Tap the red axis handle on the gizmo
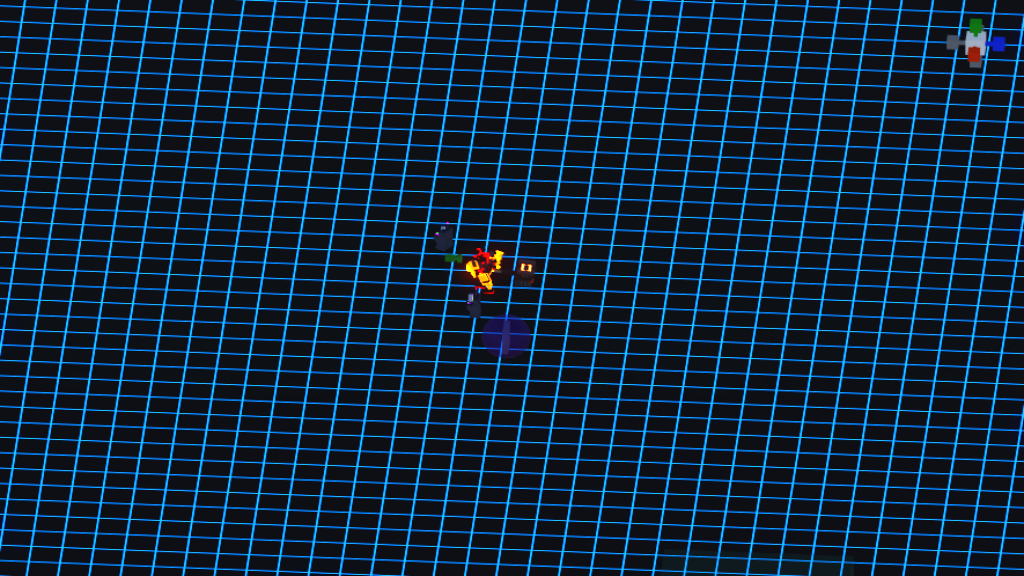 (x=974, y=54)
